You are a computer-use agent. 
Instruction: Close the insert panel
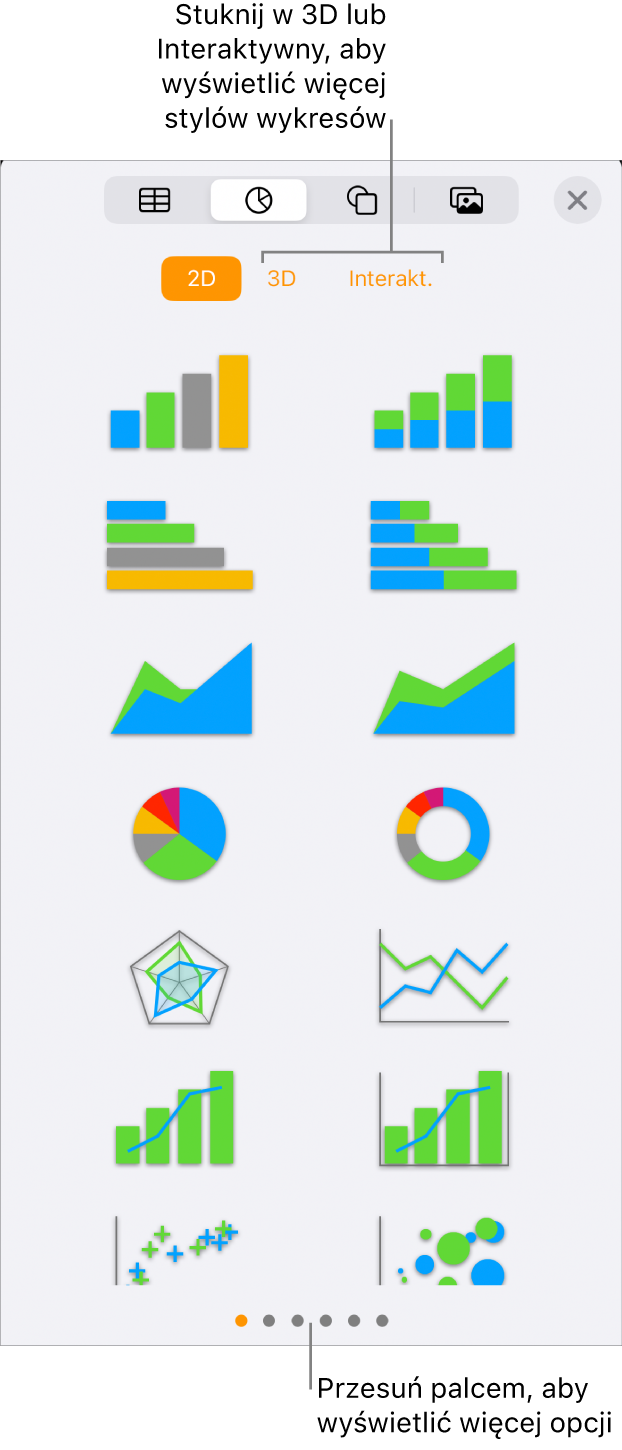(577, 200)
